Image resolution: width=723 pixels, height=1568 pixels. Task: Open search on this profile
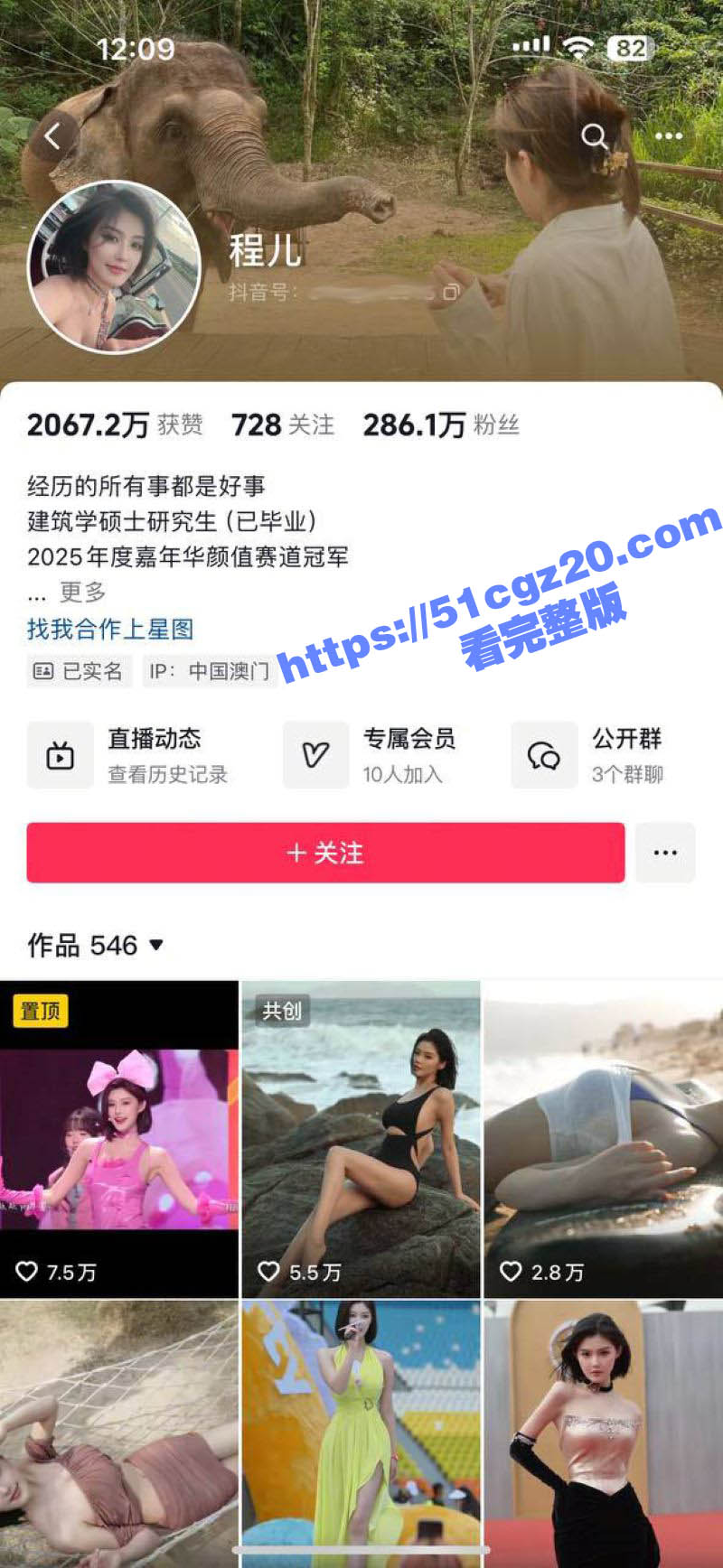point(594,136)
